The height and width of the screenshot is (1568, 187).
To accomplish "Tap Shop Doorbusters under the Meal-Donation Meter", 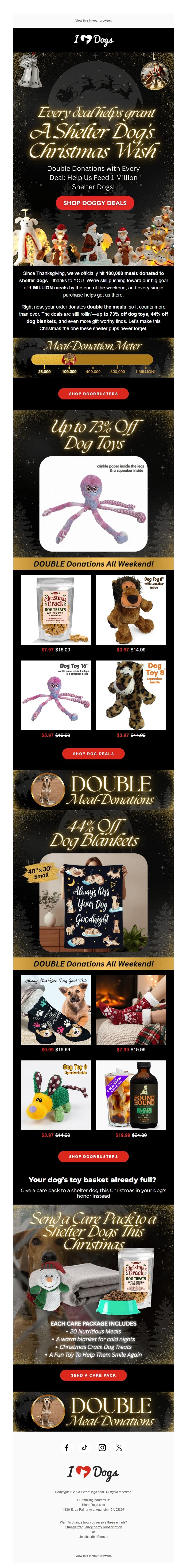I will (x=93, y=394).
